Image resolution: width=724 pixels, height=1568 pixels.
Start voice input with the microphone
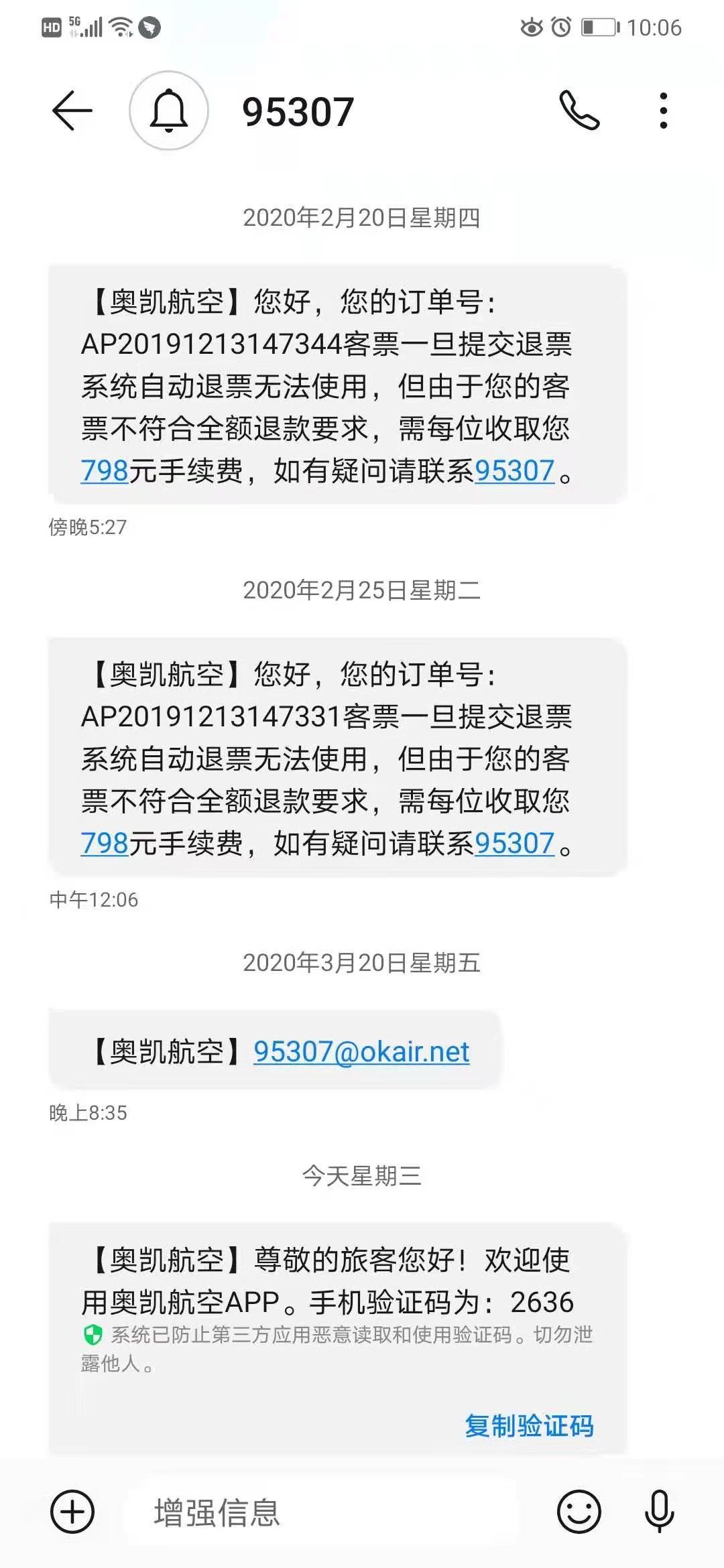pos(659,1512)
